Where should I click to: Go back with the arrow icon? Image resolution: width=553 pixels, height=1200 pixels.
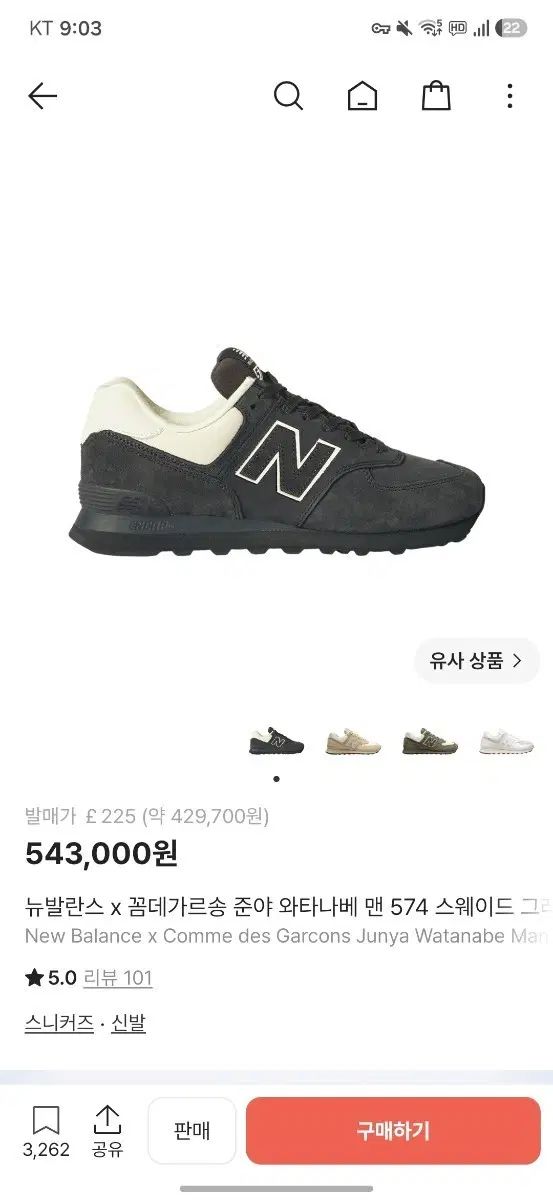[x=43, y=96]
